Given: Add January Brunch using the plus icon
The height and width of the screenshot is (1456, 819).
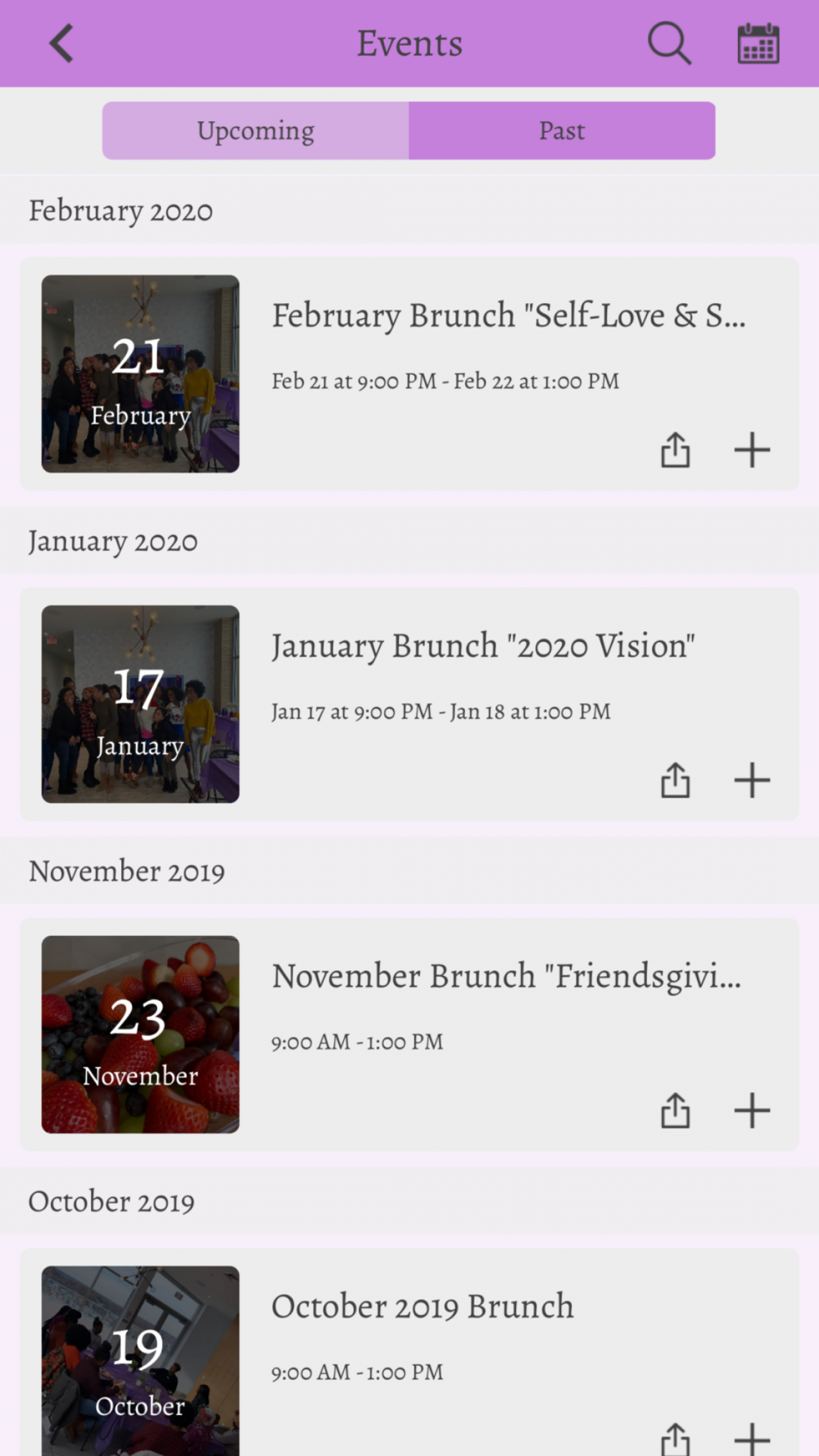Looking at the screenshot, I should 752,780.
